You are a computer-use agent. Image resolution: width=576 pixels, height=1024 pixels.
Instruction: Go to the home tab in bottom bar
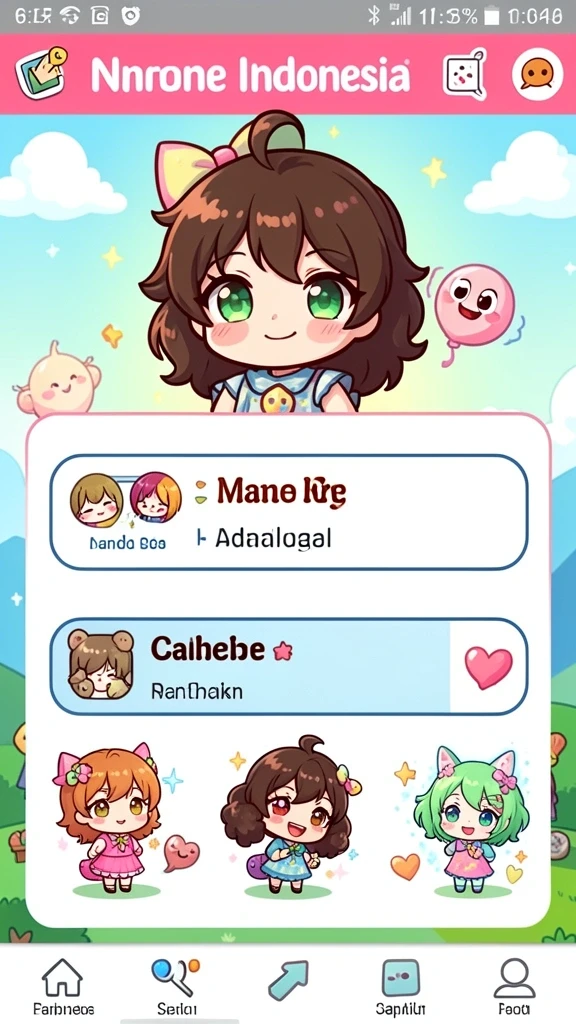(63, 986)
